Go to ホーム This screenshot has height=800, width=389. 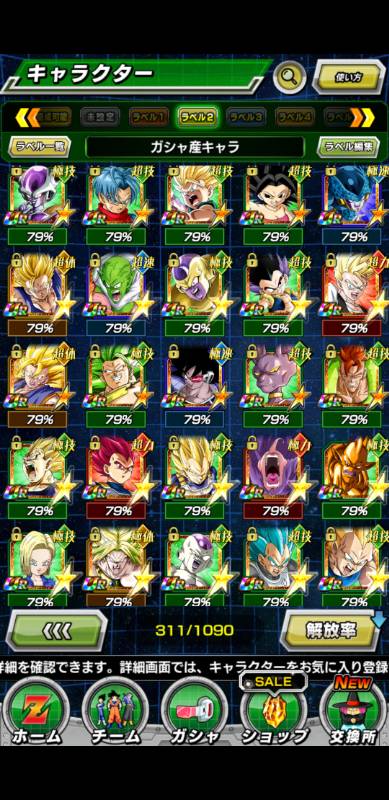coord(36,711)
